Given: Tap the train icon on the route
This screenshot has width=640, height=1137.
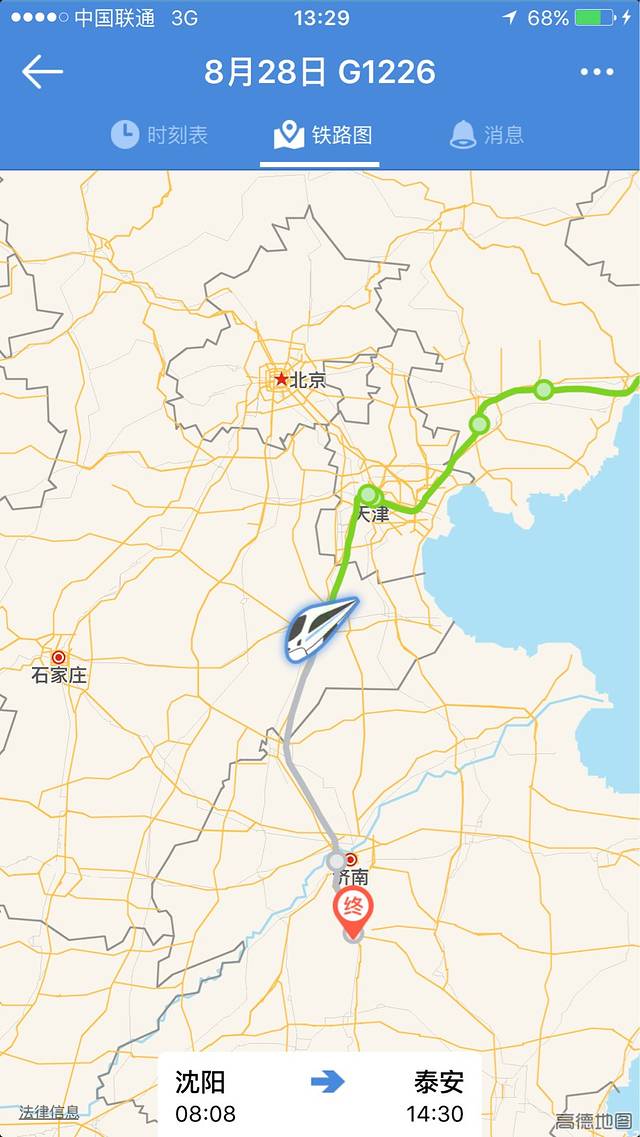Looking at the screenshot, I should tap(320, 630).
